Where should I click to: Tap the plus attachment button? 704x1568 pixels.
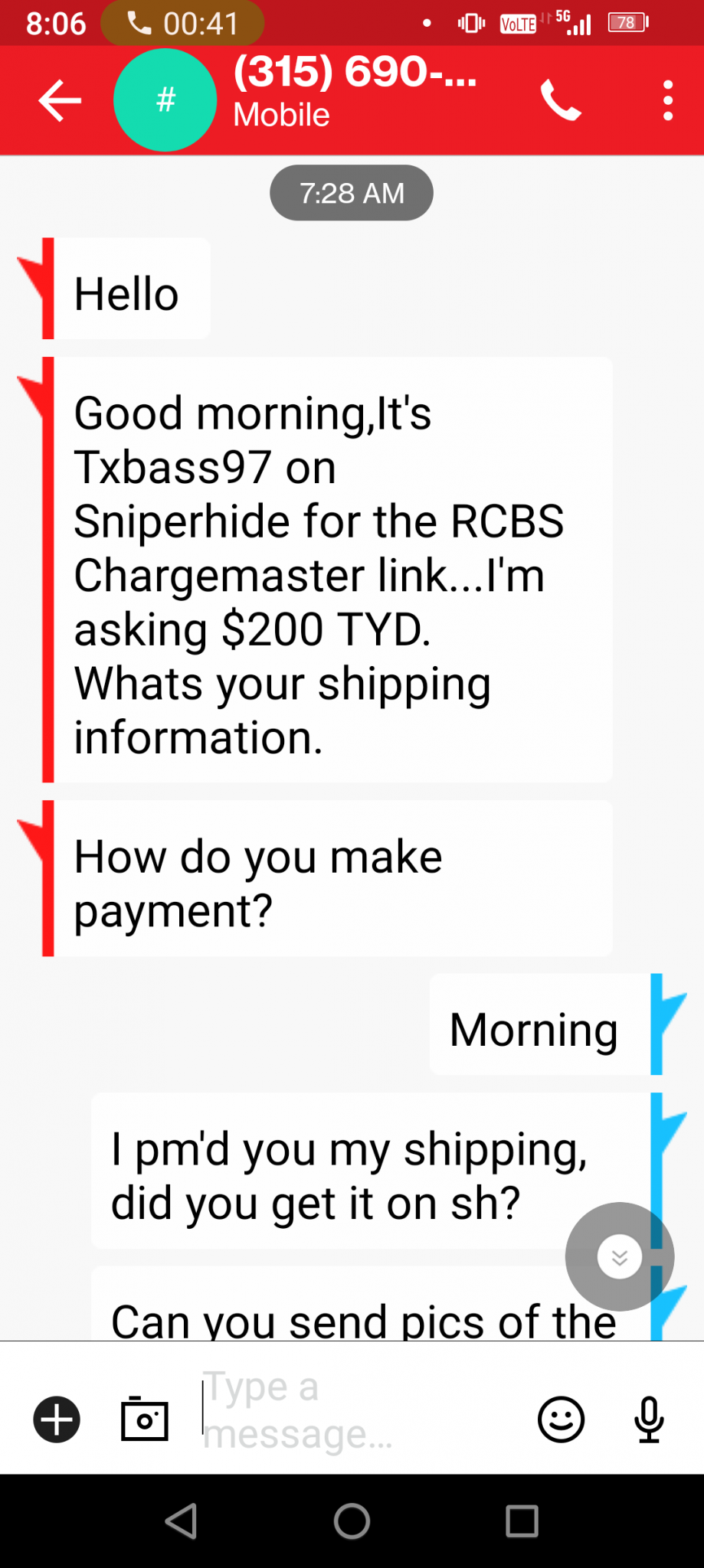click(x=57, y=1419)
